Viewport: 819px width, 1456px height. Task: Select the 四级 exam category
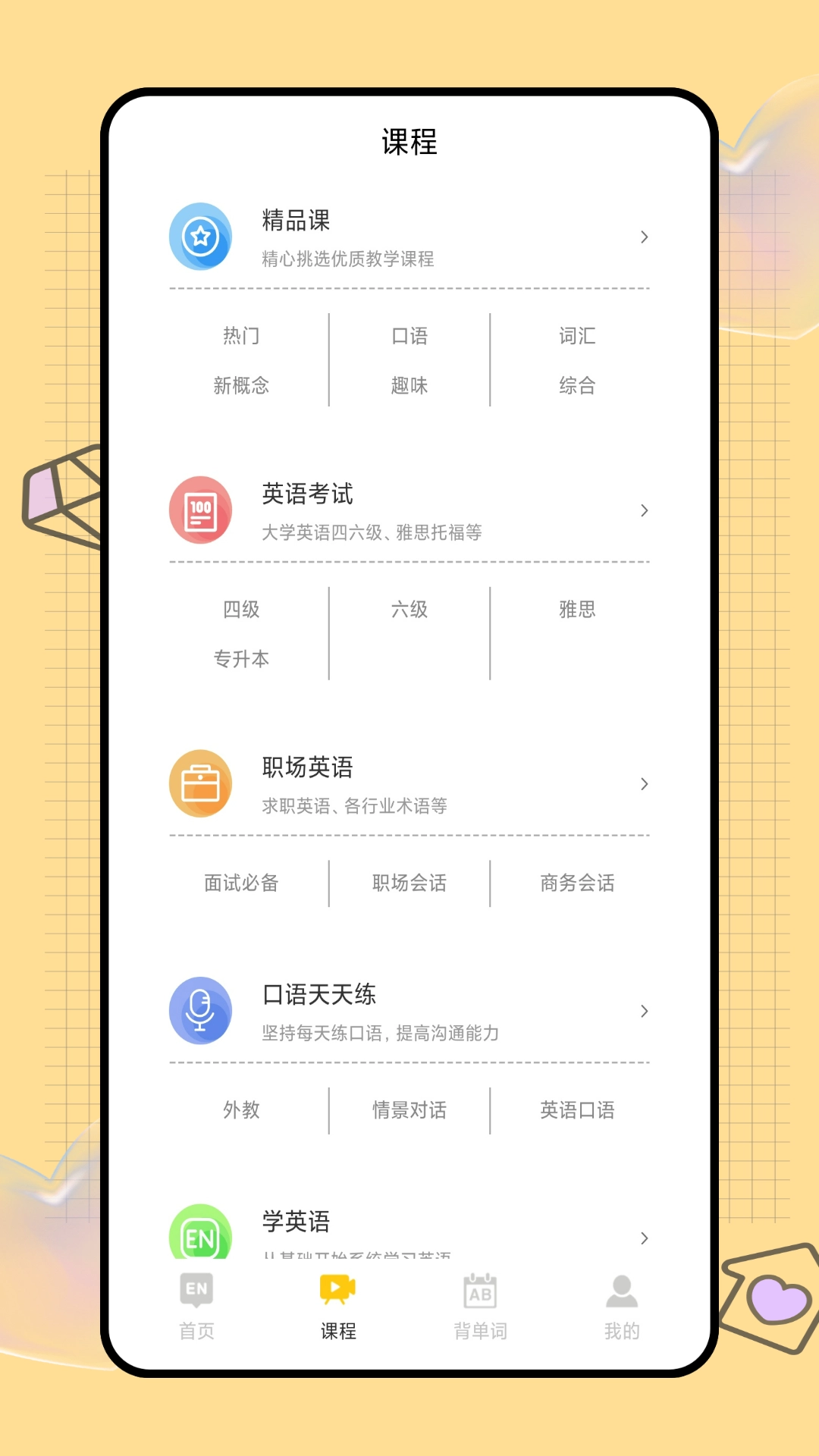[240, 609]
